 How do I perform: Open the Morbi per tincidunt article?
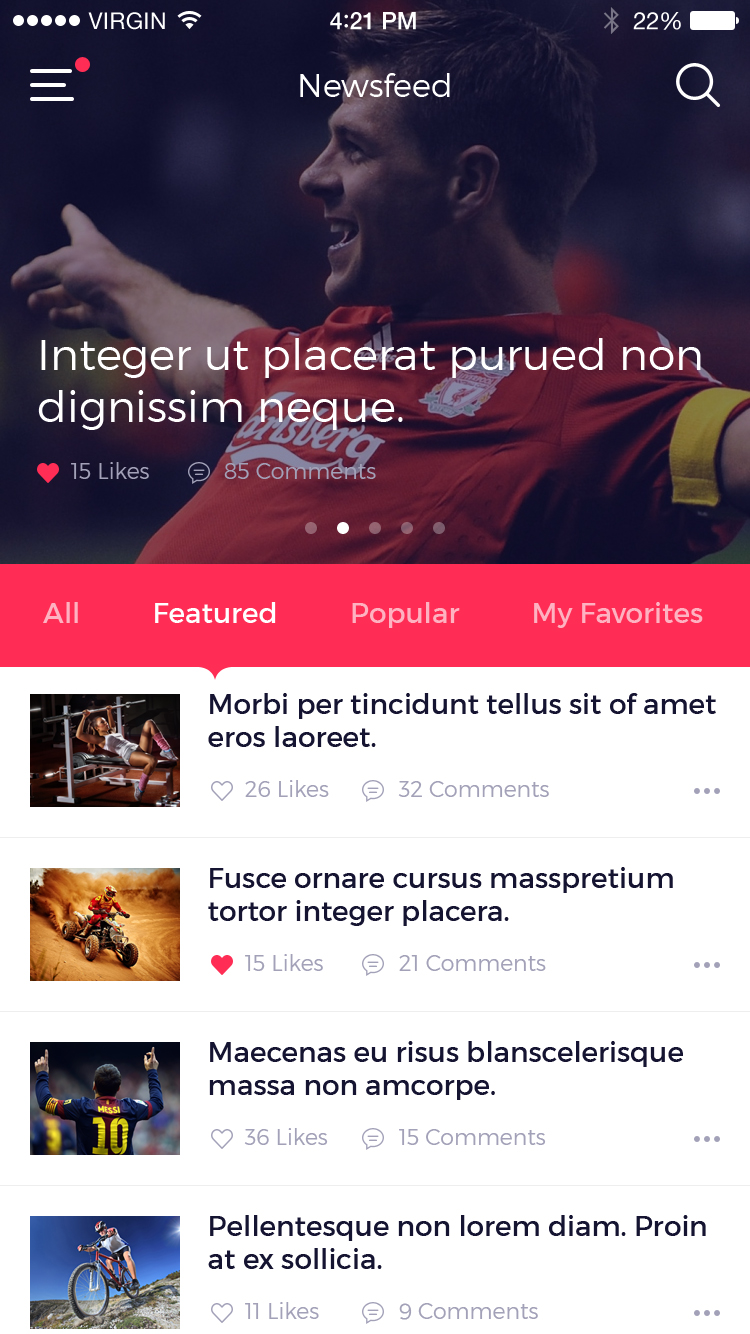tap(461, 721)
